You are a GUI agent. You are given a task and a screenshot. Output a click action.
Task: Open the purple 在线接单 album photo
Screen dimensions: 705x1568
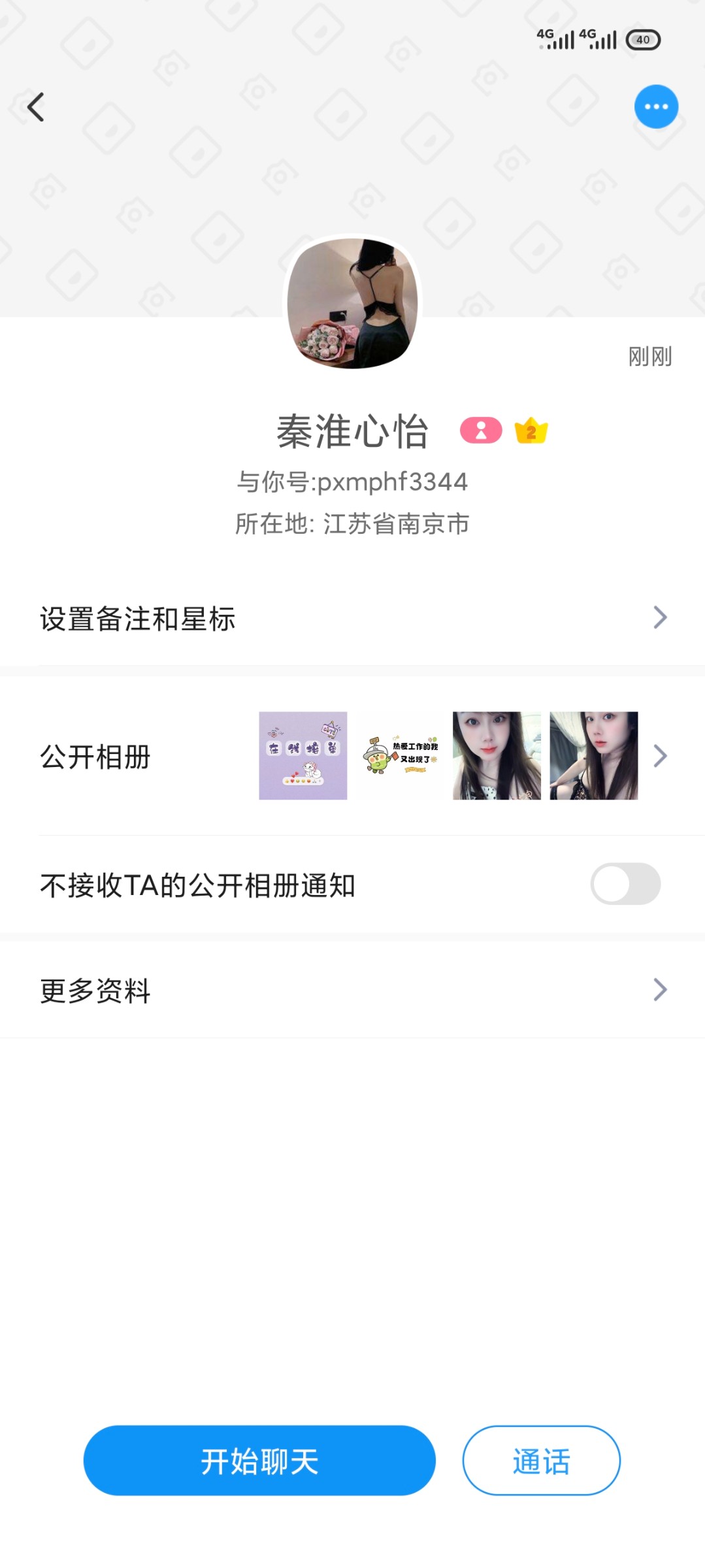click(x=303, y=756)
